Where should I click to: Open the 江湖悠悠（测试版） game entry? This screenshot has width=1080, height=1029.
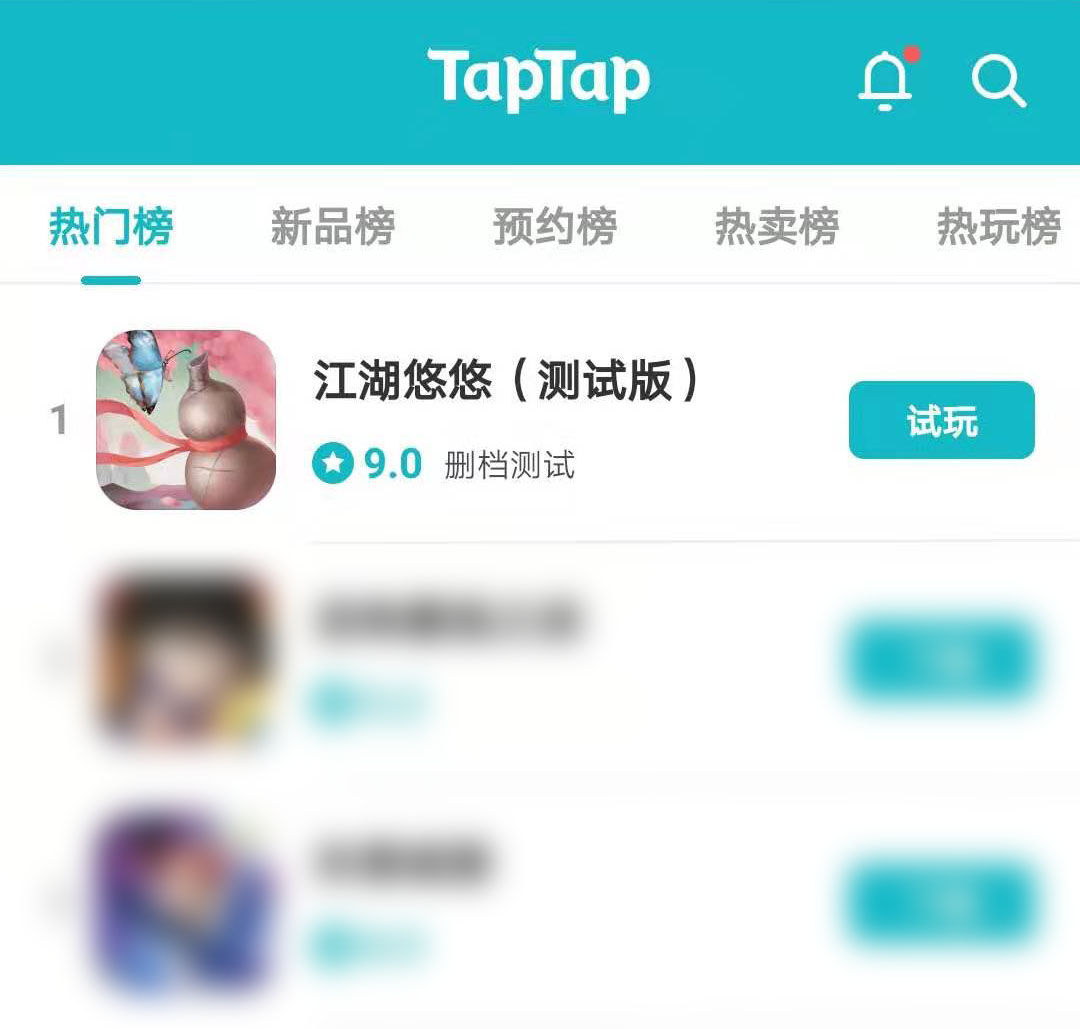tap(506, 382)
